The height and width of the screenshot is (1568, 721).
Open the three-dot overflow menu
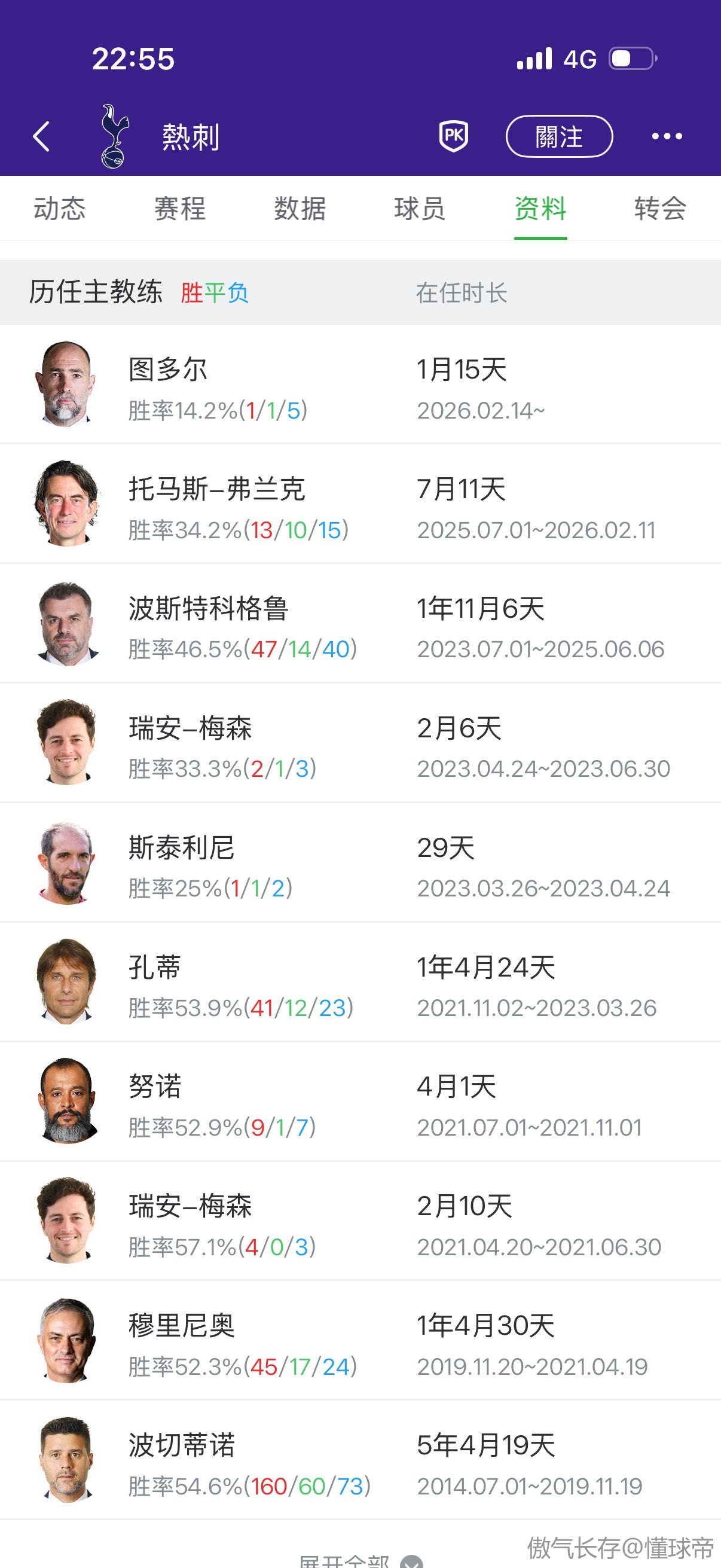click(667, 136)
